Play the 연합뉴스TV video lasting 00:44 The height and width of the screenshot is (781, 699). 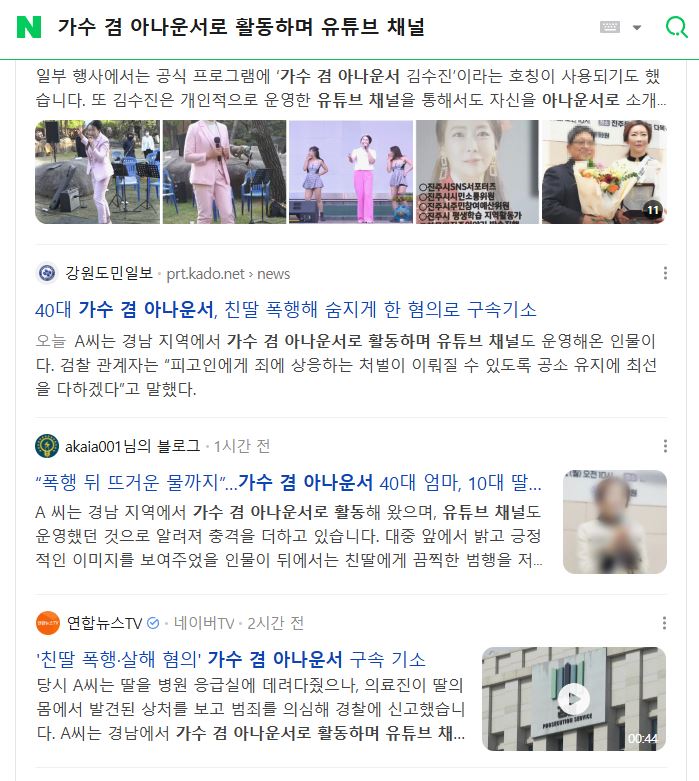click(573, 698)
